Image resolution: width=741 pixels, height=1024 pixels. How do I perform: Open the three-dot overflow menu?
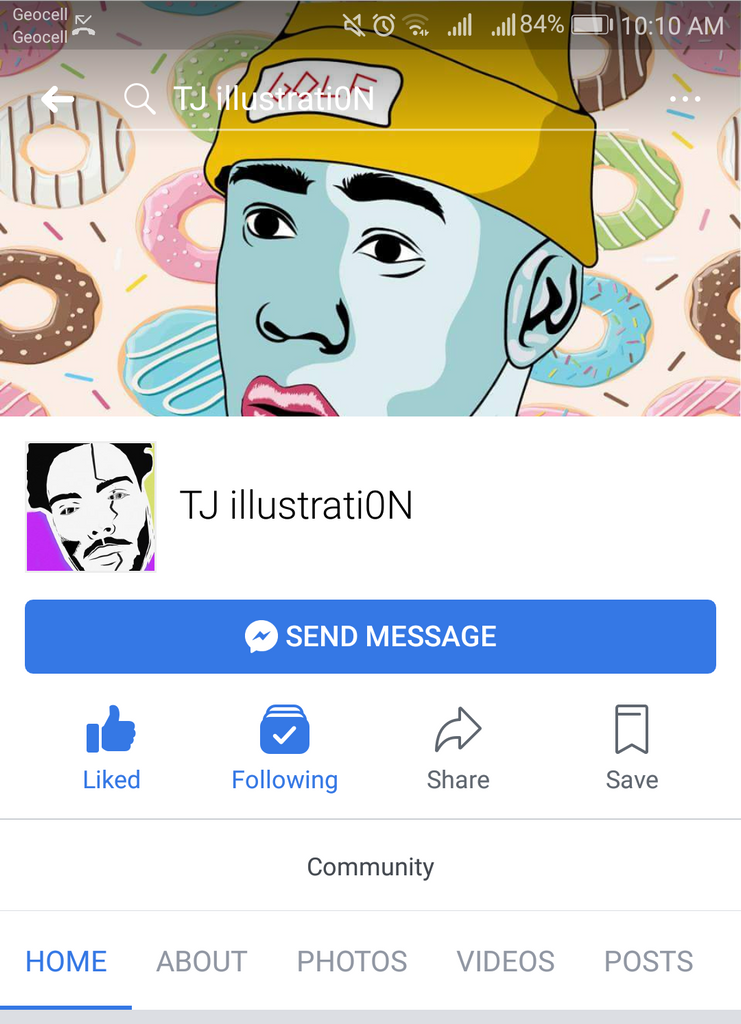click(x=685, y=99)
